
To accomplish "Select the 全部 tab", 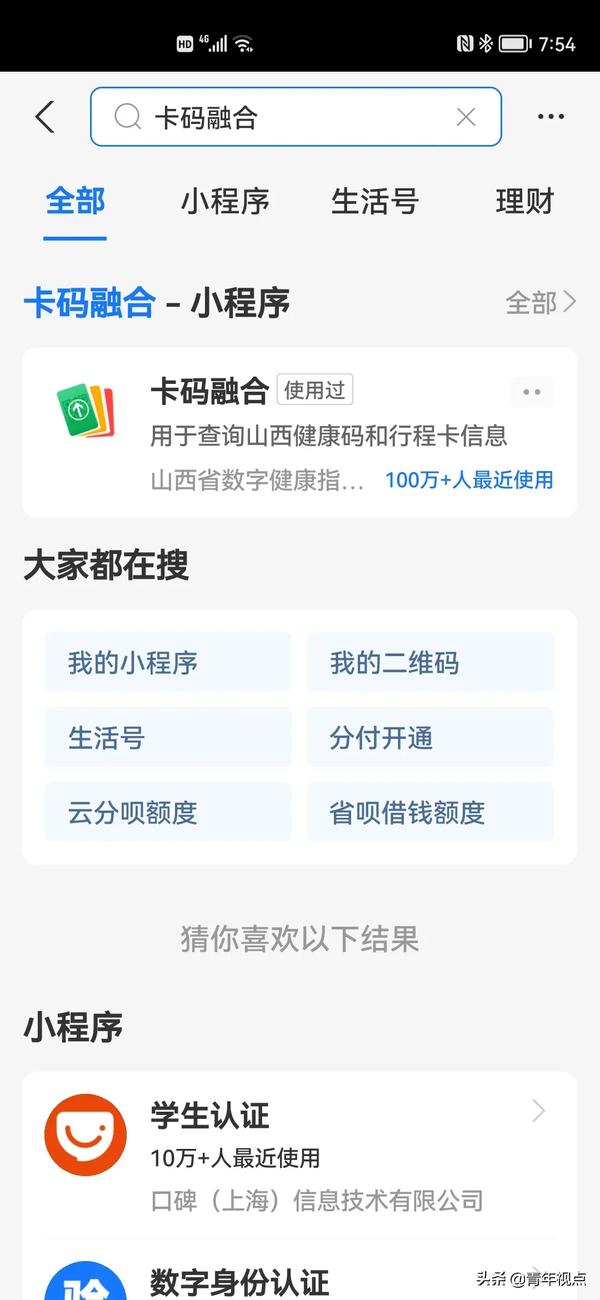I will pos(75,201).
